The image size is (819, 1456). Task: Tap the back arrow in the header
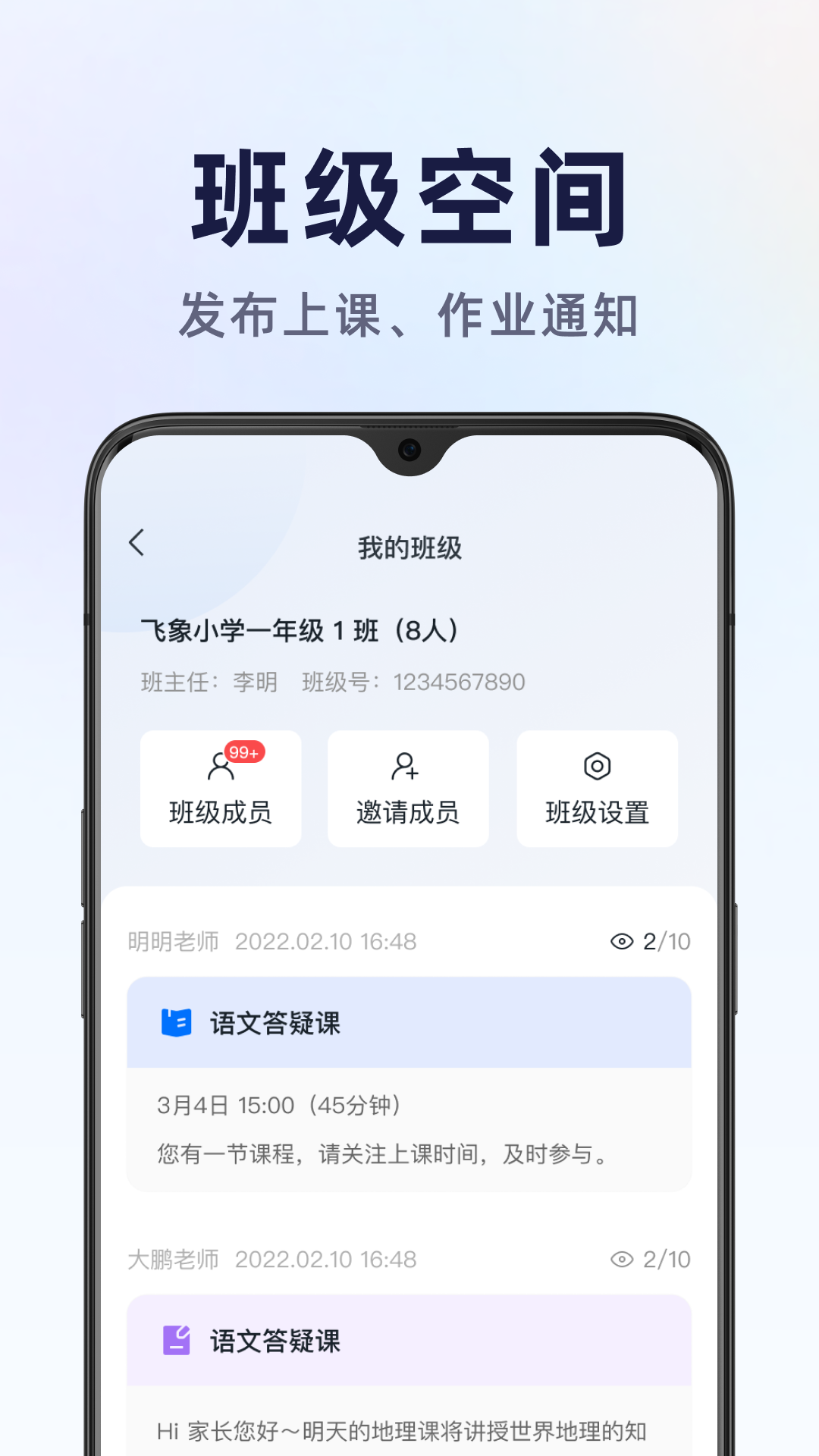coord(139,544)
